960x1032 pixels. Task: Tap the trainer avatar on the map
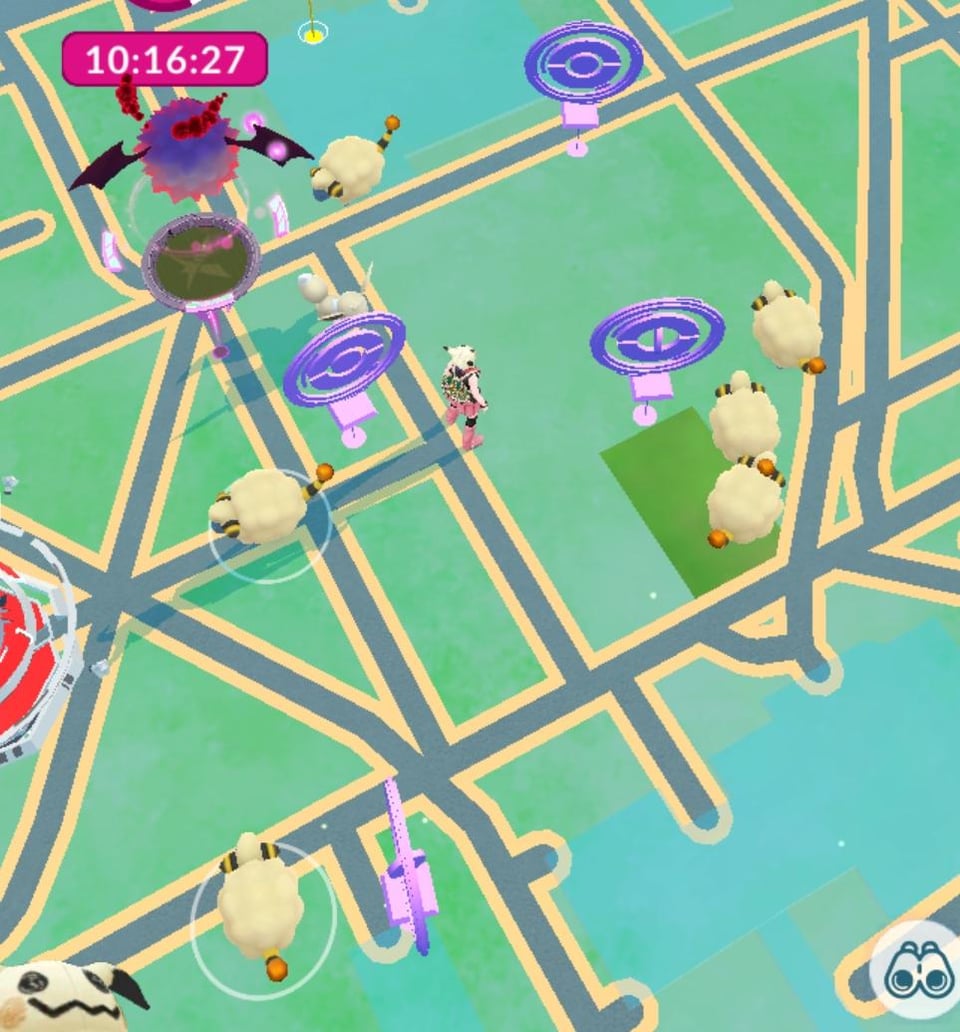(x=464, y=397)
